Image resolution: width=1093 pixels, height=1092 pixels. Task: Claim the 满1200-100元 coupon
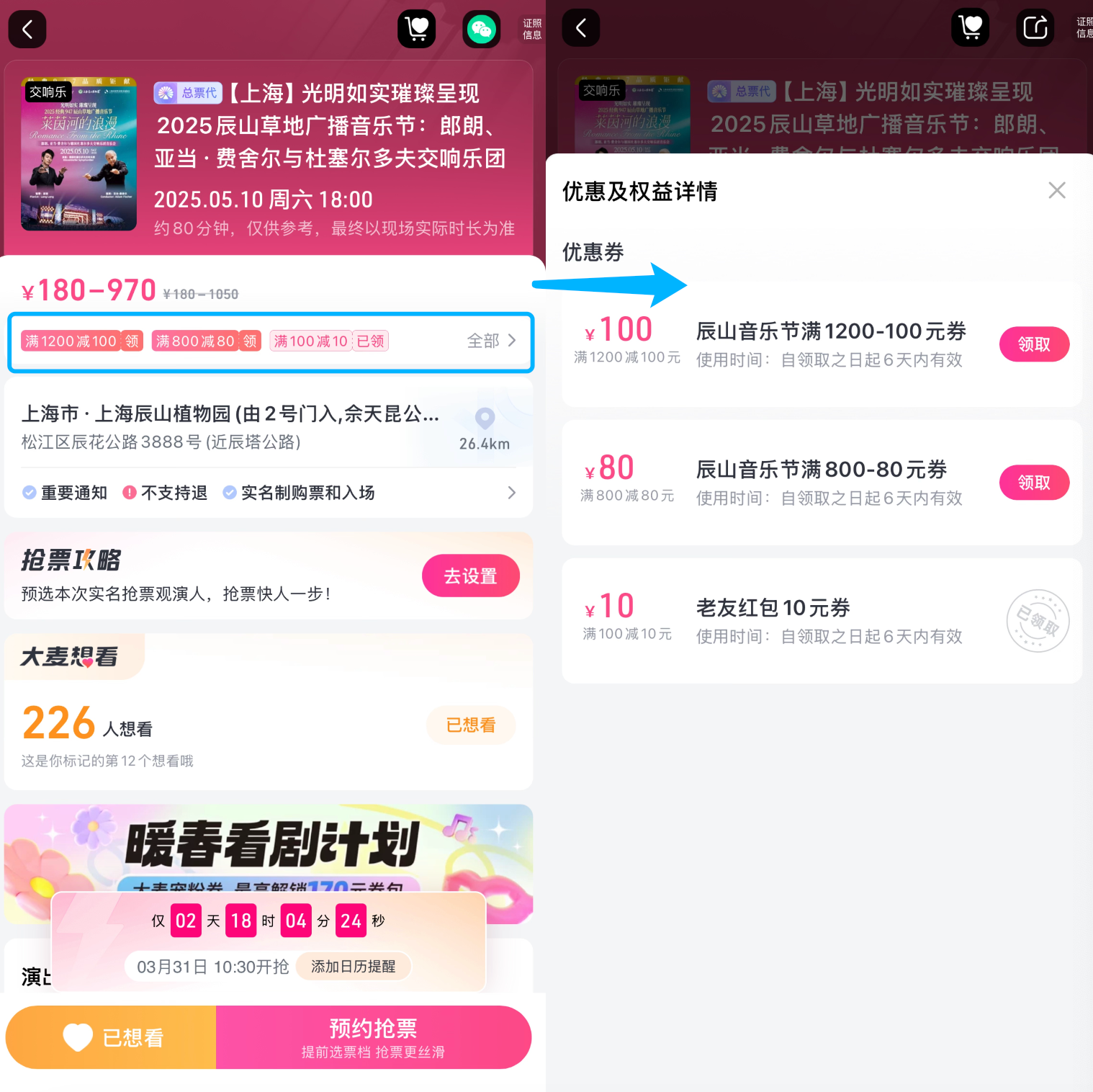coord(1034,344)
